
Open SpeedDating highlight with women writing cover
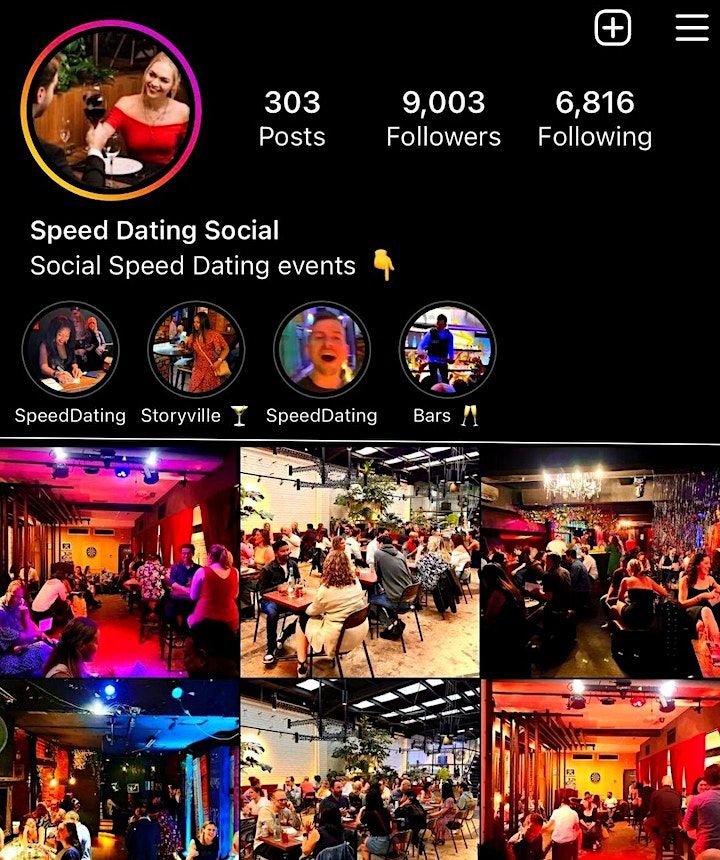point(70,350)
